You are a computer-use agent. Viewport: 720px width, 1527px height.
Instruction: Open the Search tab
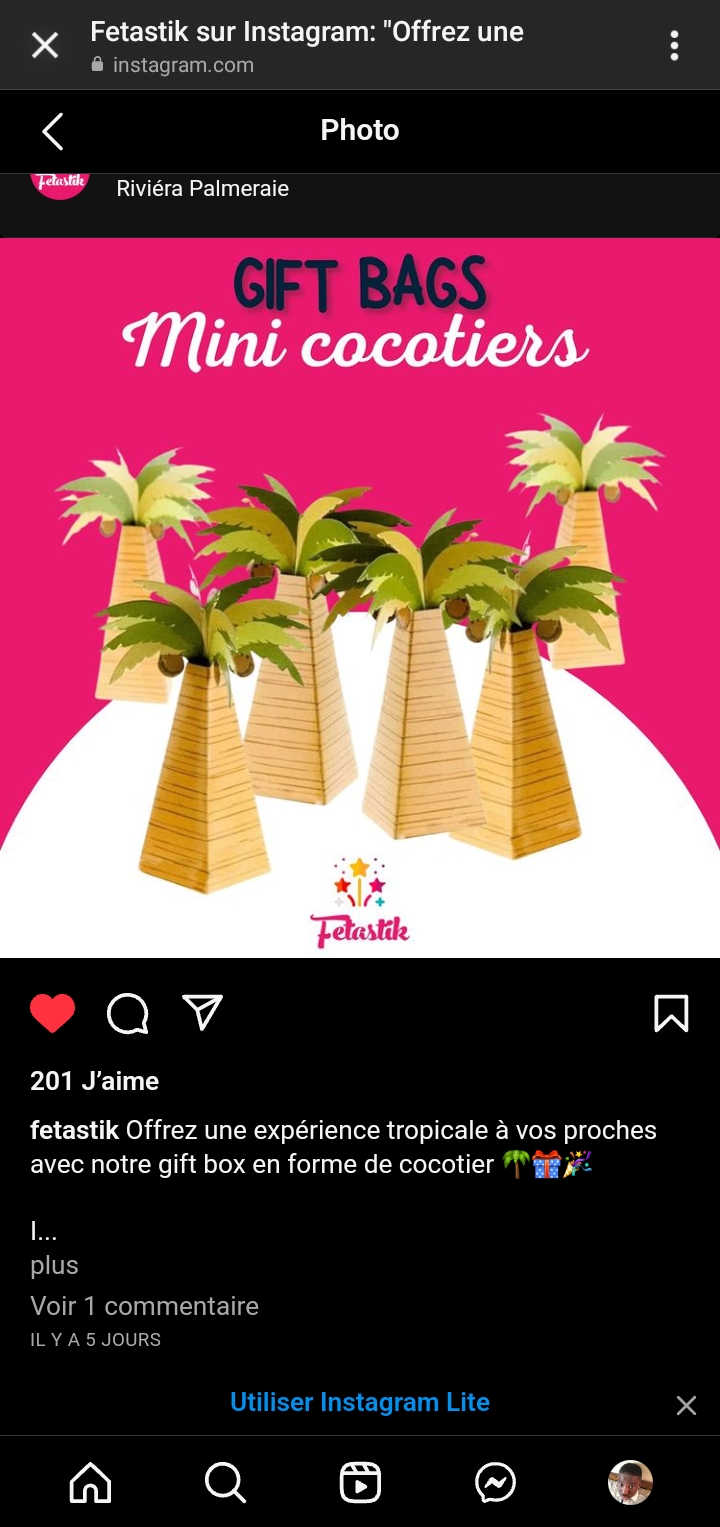click(225, 1482)
